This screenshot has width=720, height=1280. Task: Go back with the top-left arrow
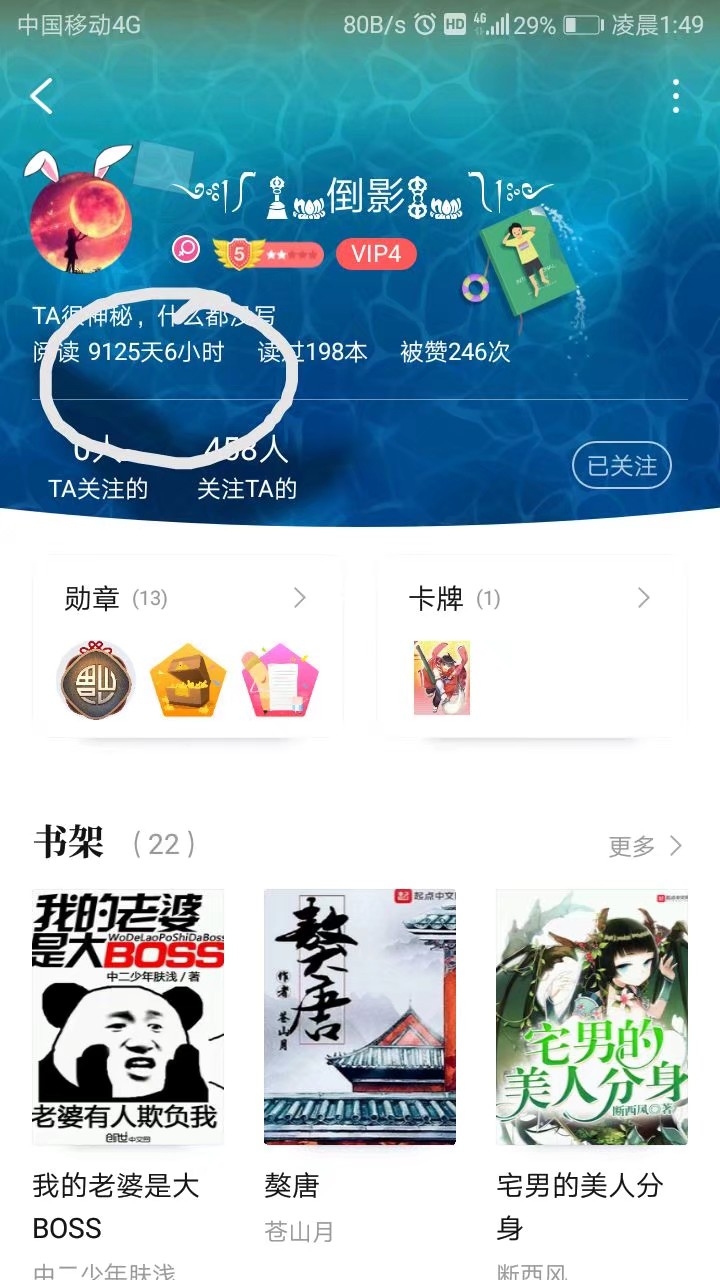(41, 97)
